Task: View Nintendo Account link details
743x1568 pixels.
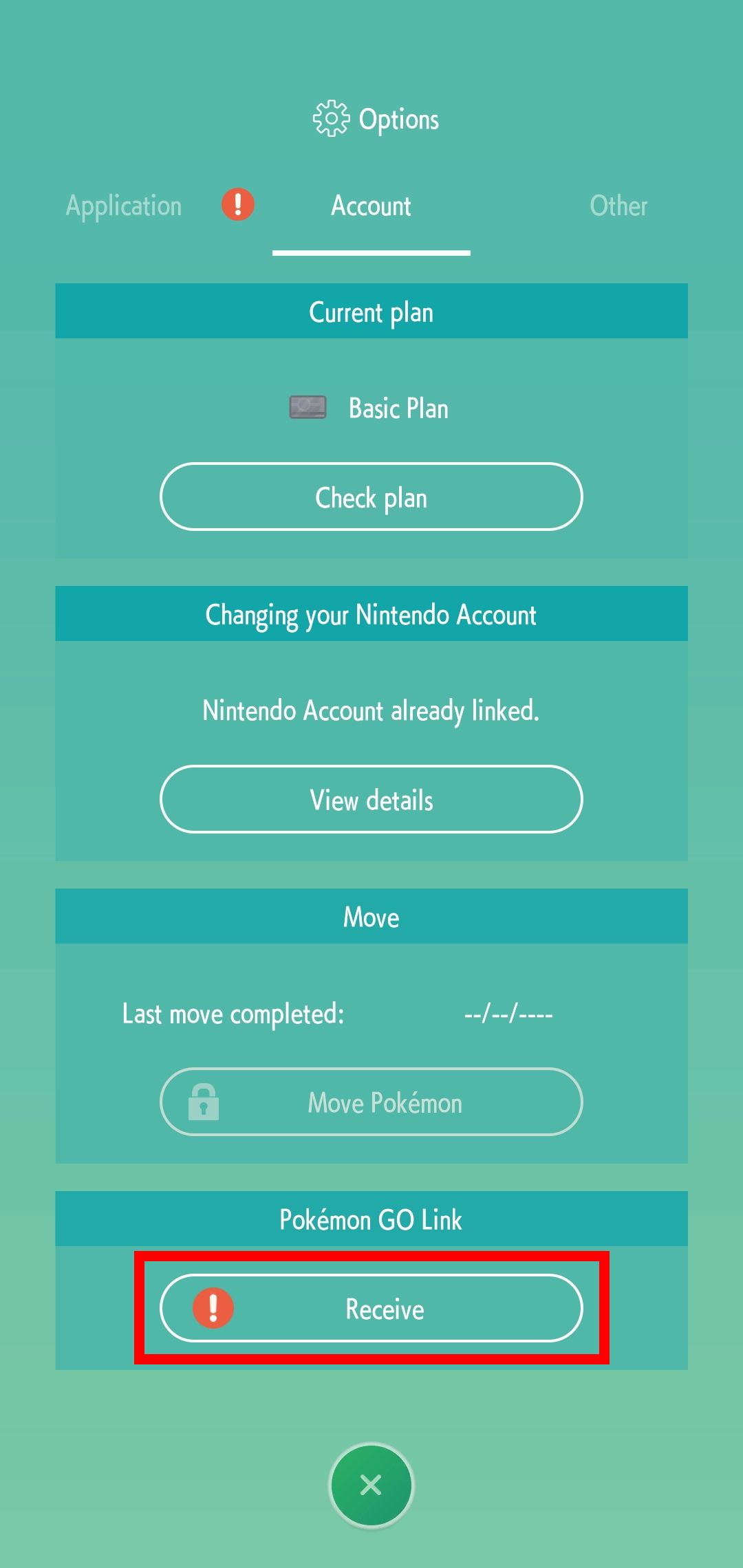Action: (371, 799)
